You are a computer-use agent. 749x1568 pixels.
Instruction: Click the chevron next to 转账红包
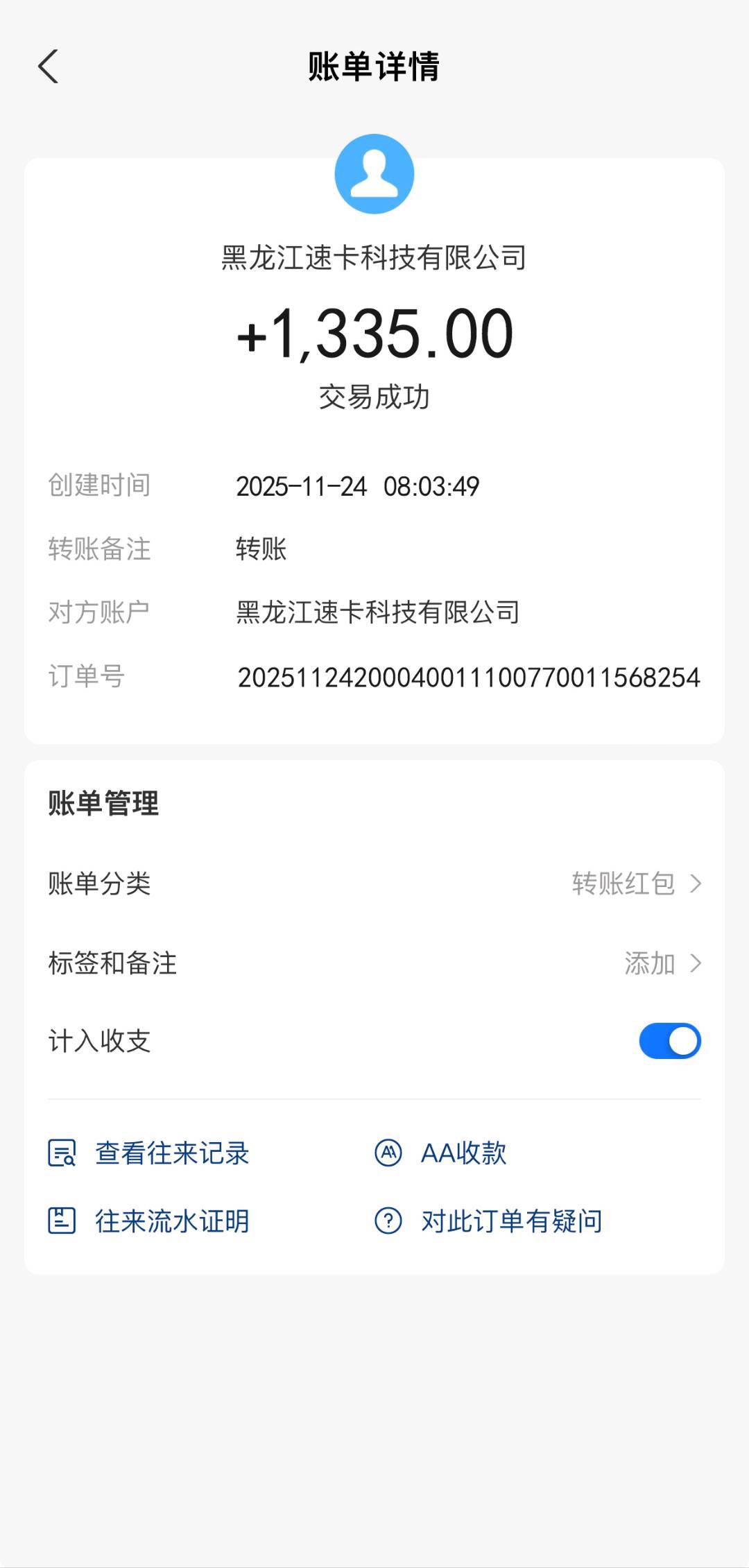(x=696, y=883)
